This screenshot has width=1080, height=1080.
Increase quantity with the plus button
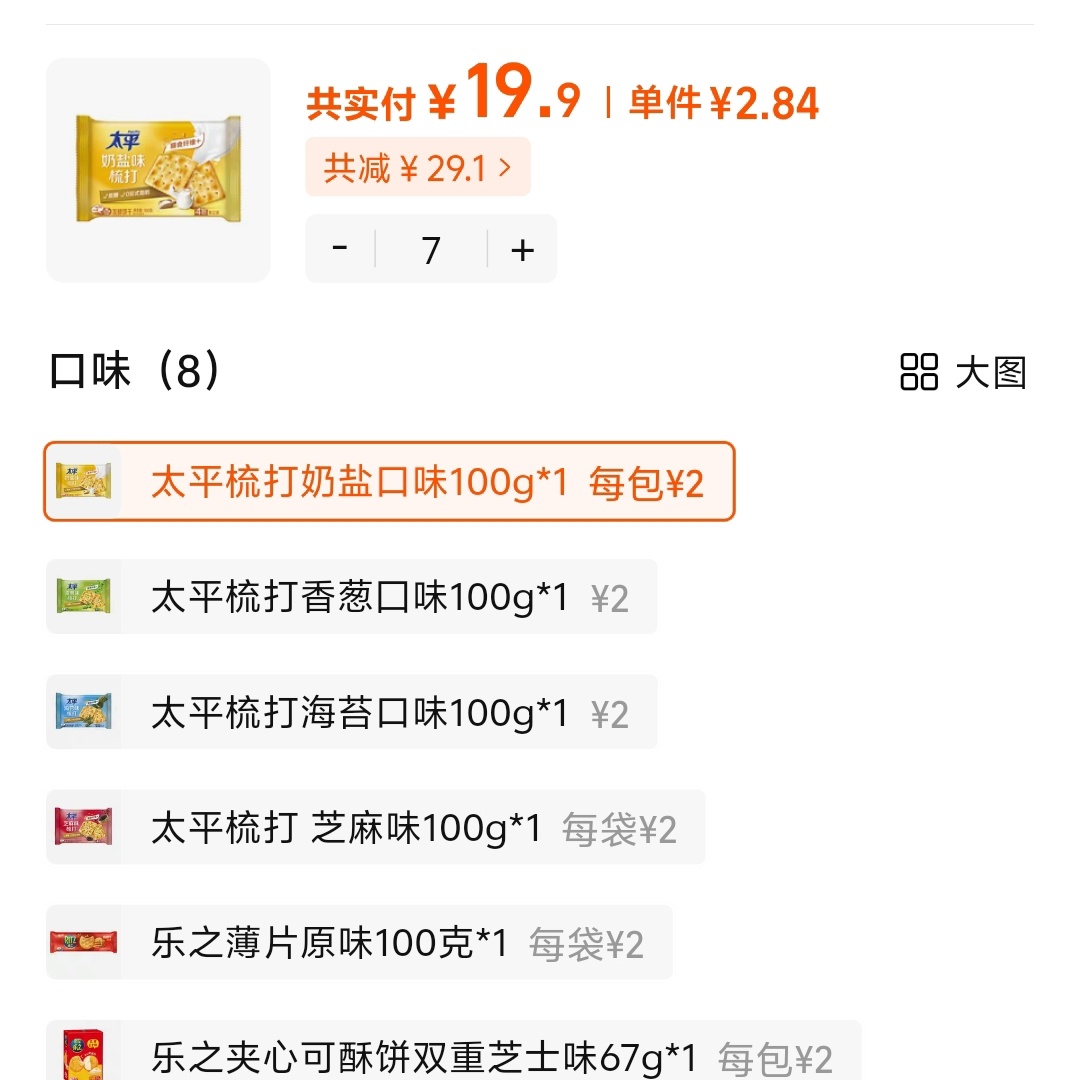coord(522,249)
